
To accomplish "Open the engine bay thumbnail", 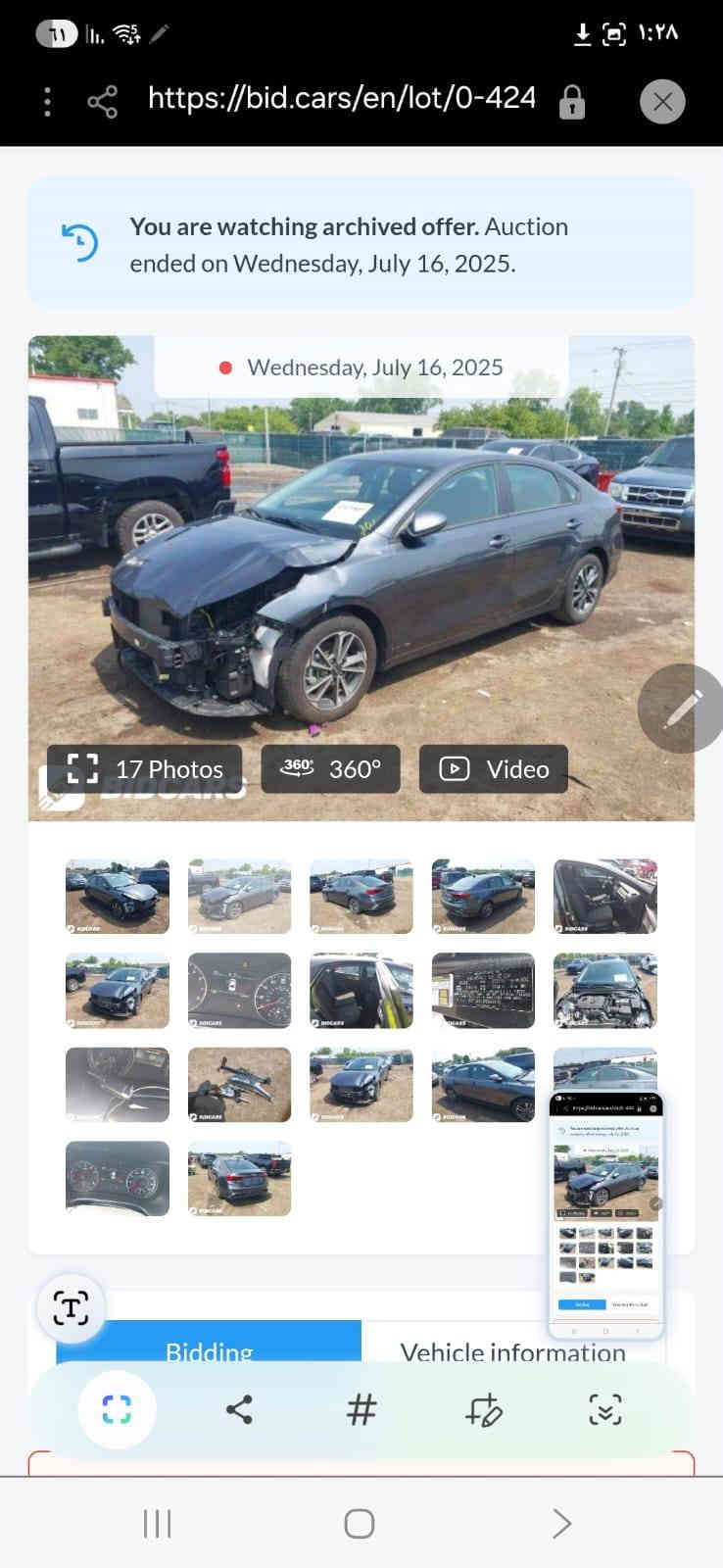I will pos(604,991).
